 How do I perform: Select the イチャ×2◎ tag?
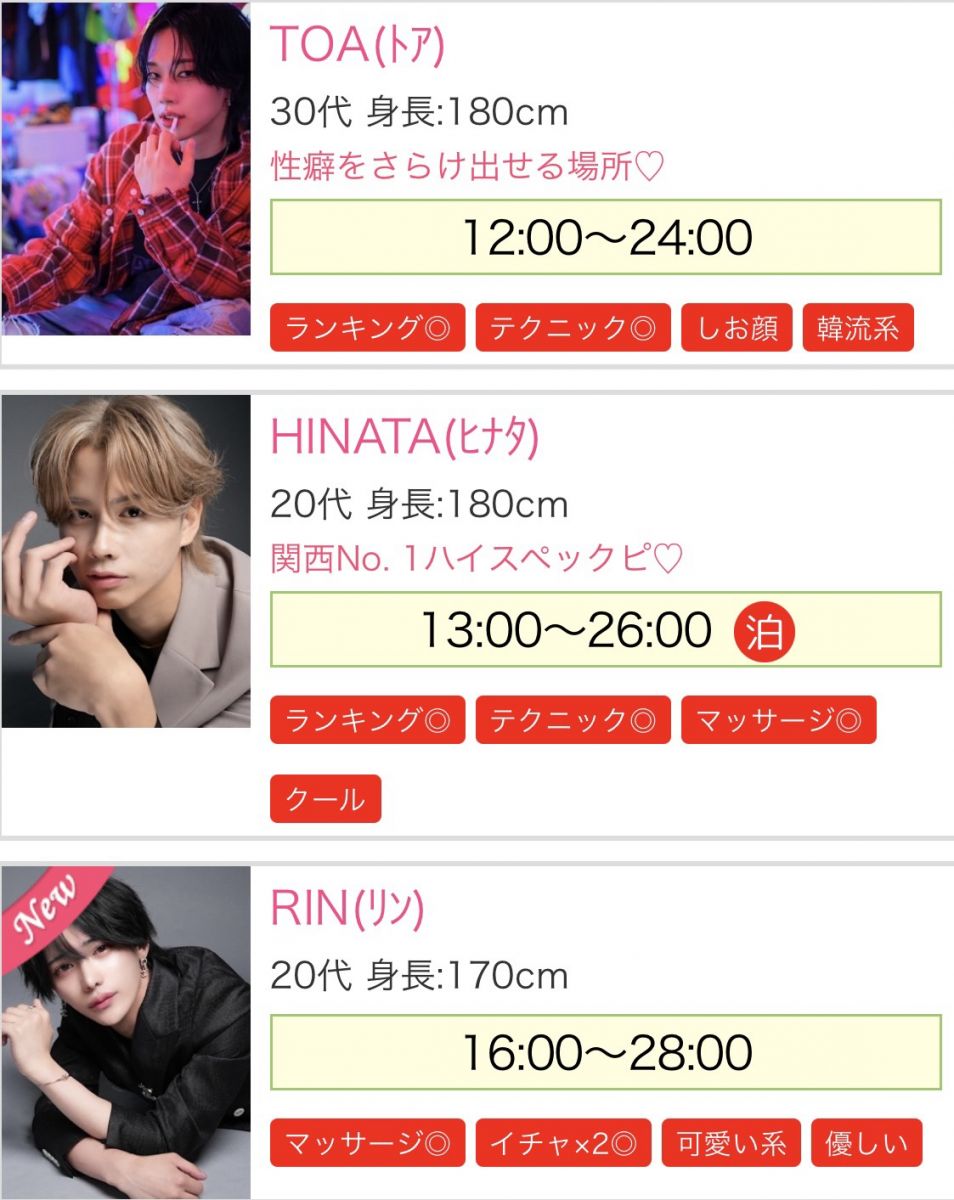[x=563, y=1143]
